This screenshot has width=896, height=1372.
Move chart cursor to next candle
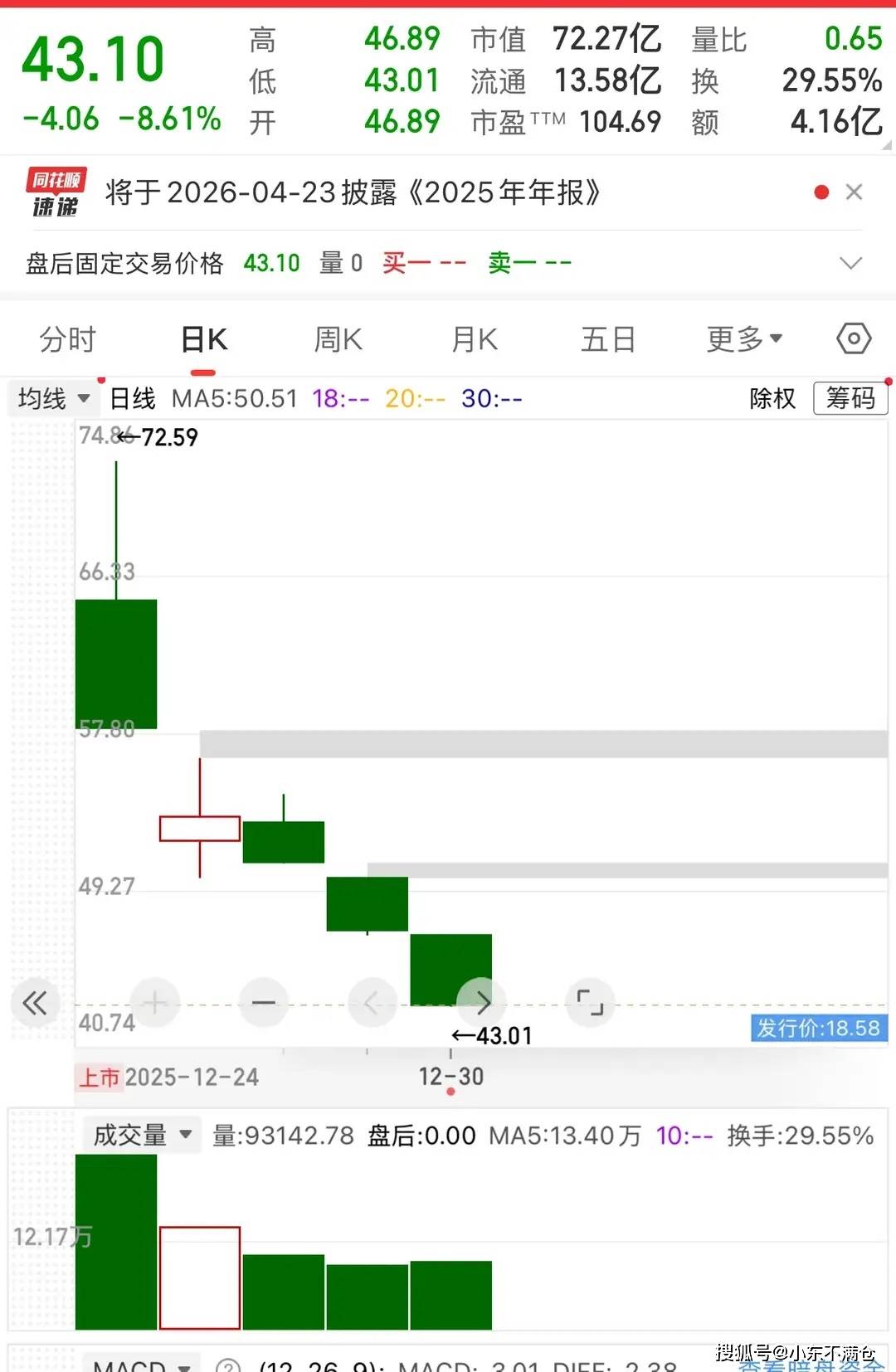click(482, 1003)
